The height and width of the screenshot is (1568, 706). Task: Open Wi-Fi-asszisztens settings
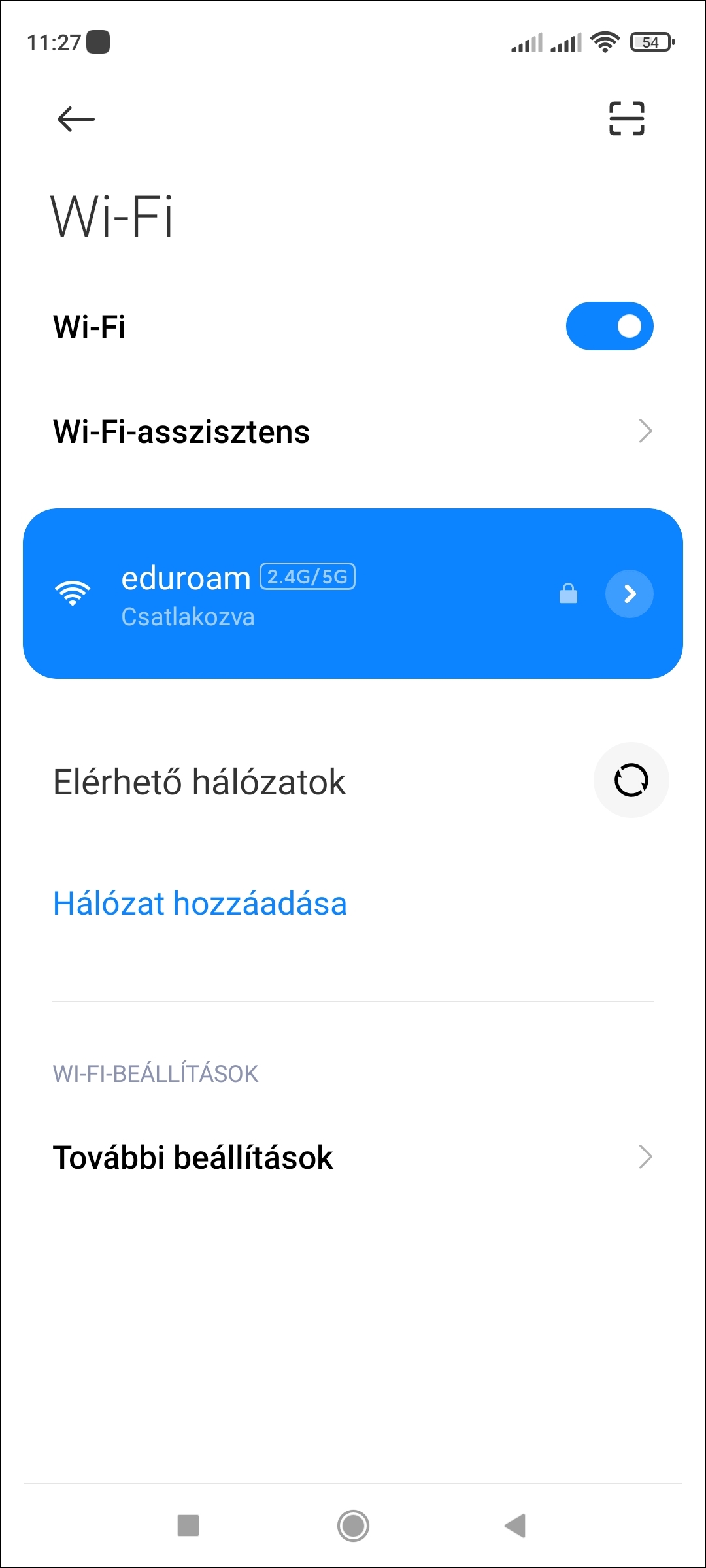tap(353, 432)
